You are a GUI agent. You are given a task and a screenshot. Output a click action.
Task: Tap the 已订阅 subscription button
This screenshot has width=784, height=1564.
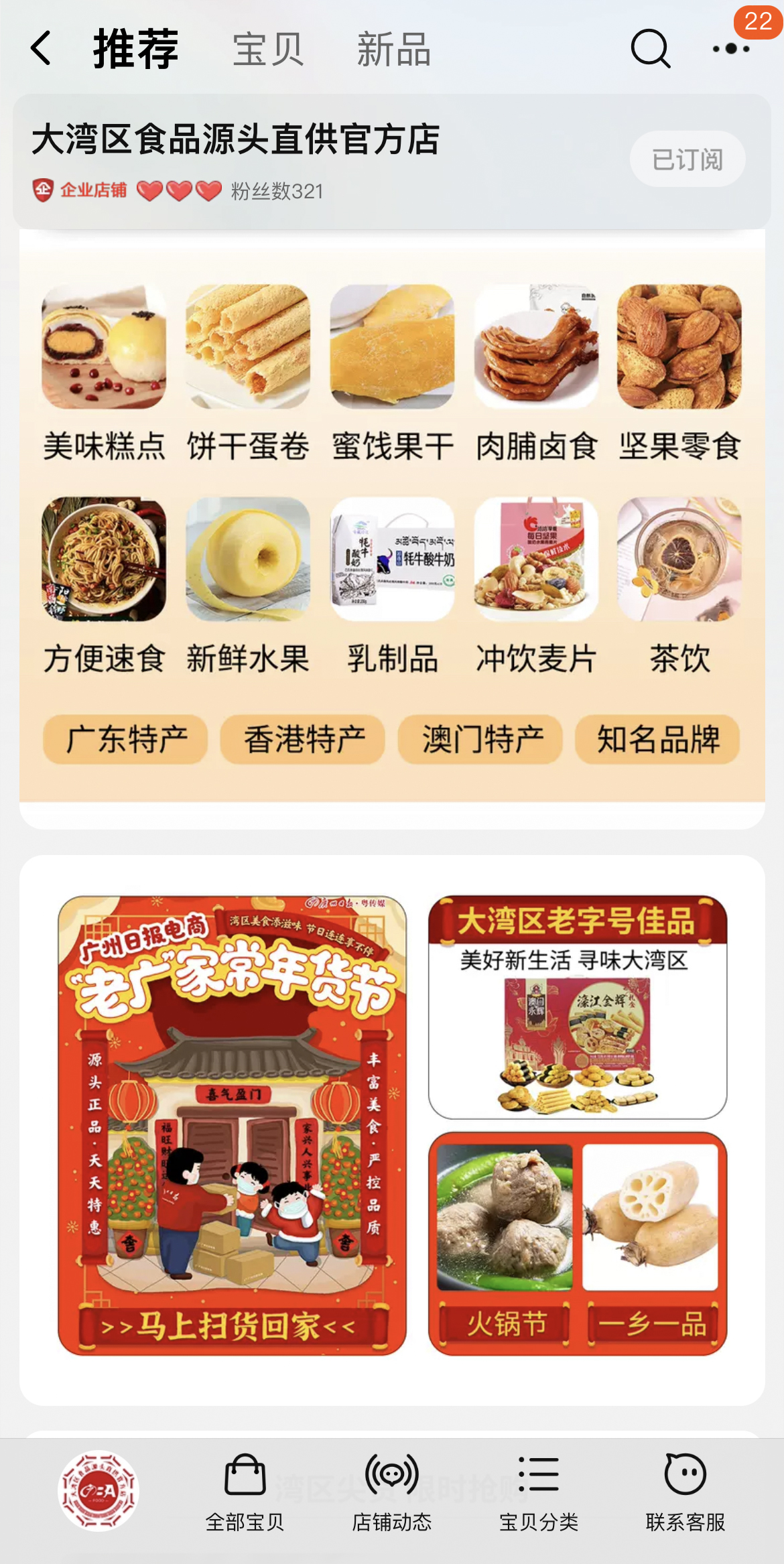pyautogui.click(x=687, y=159)
